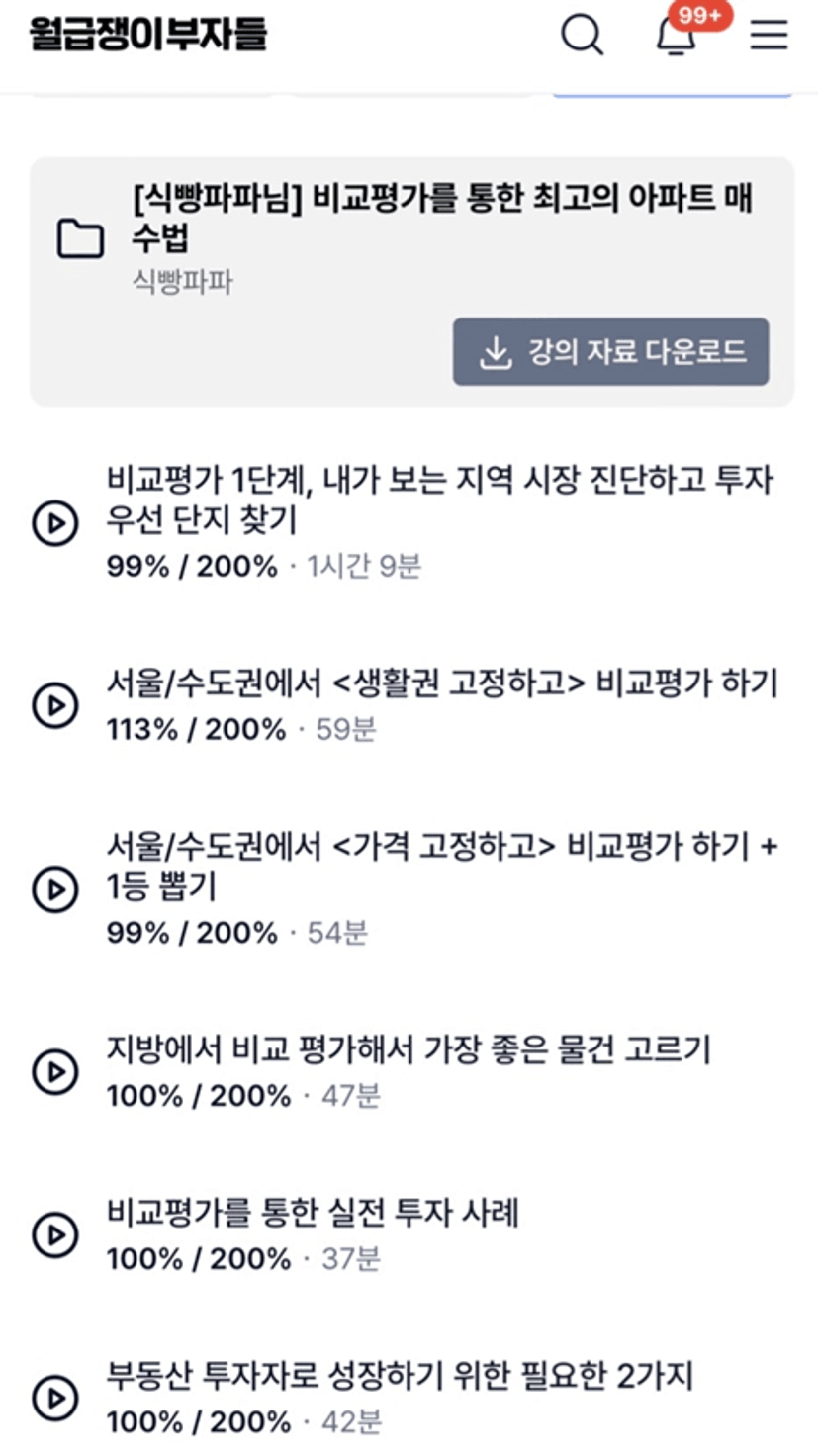The height and width of the screenshot is (1456, 818).
Task: Play lecture 가격 고정하고 비교평가 하기 + 1등 뽑기
Action: tap(54, 889)
